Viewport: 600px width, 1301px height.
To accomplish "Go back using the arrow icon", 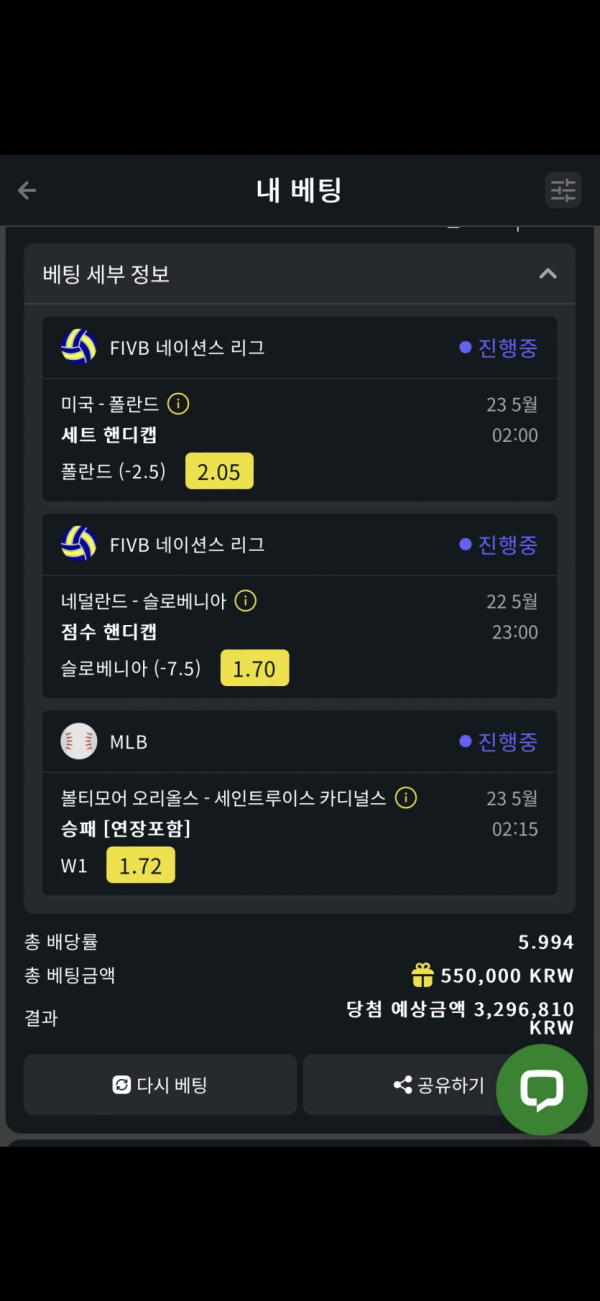I will coord(27,190).
